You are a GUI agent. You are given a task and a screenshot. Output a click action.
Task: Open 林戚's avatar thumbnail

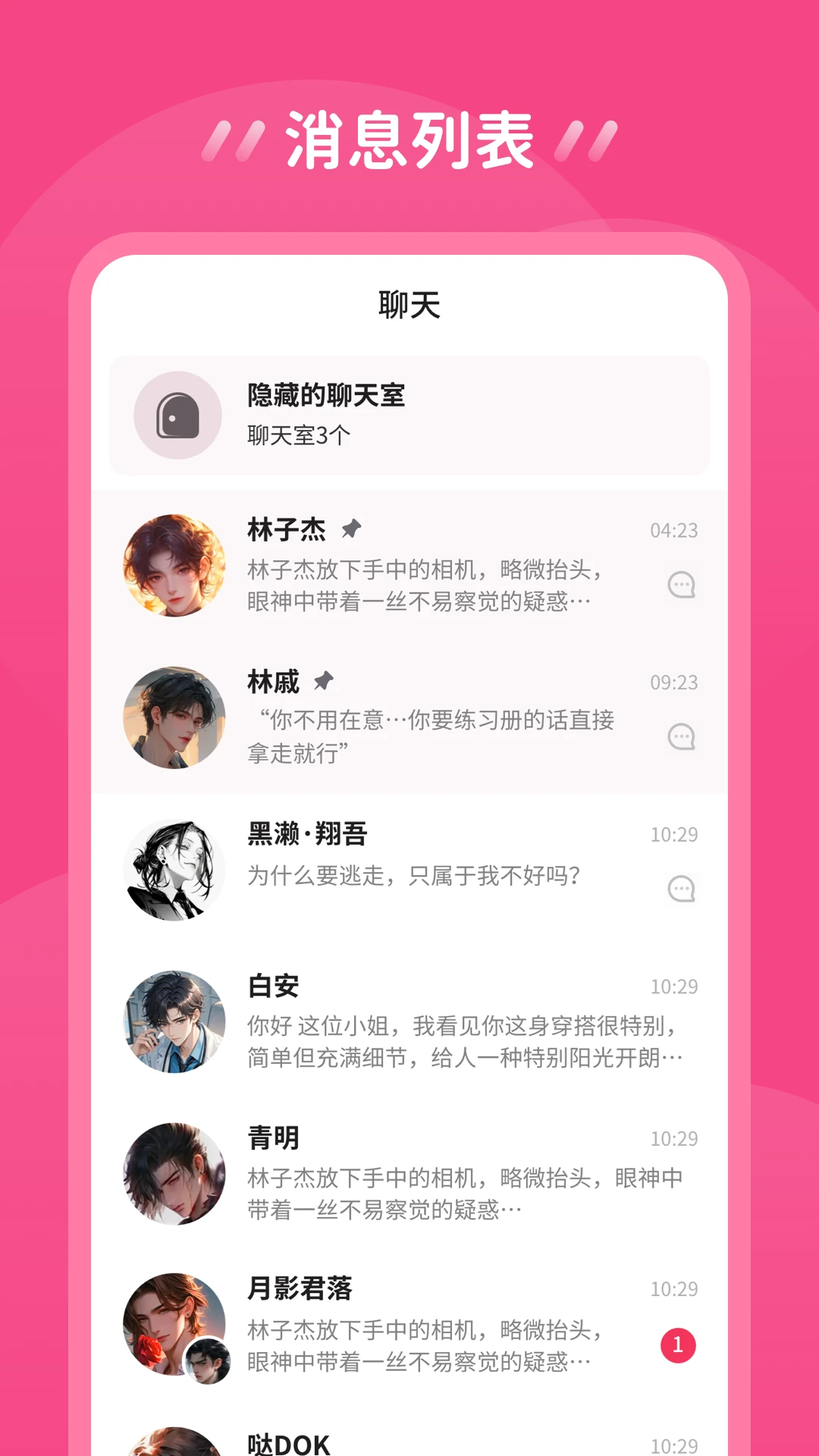click(176, 718)
